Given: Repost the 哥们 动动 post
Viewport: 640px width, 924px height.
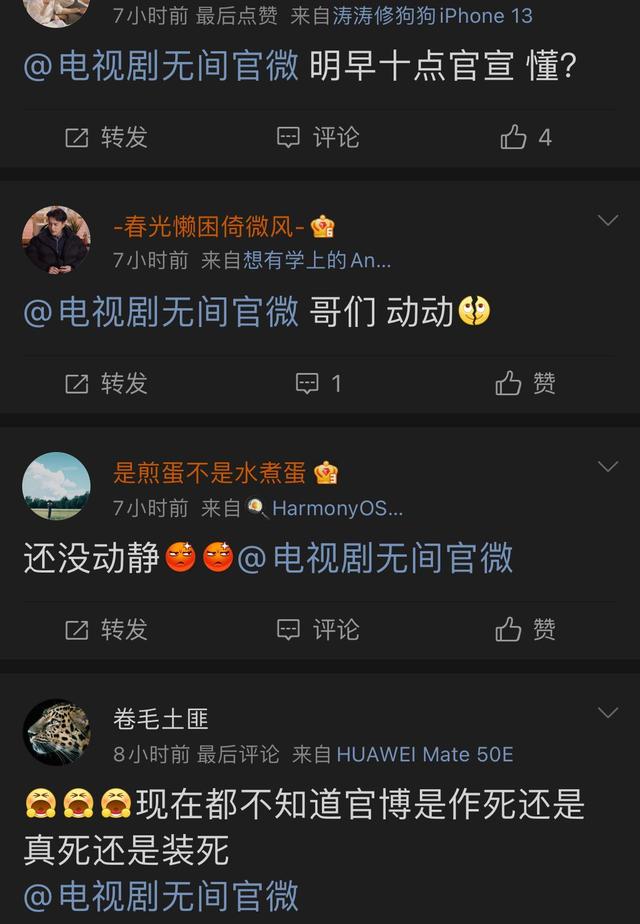Looking at the screenshot, I should point(106,383).
